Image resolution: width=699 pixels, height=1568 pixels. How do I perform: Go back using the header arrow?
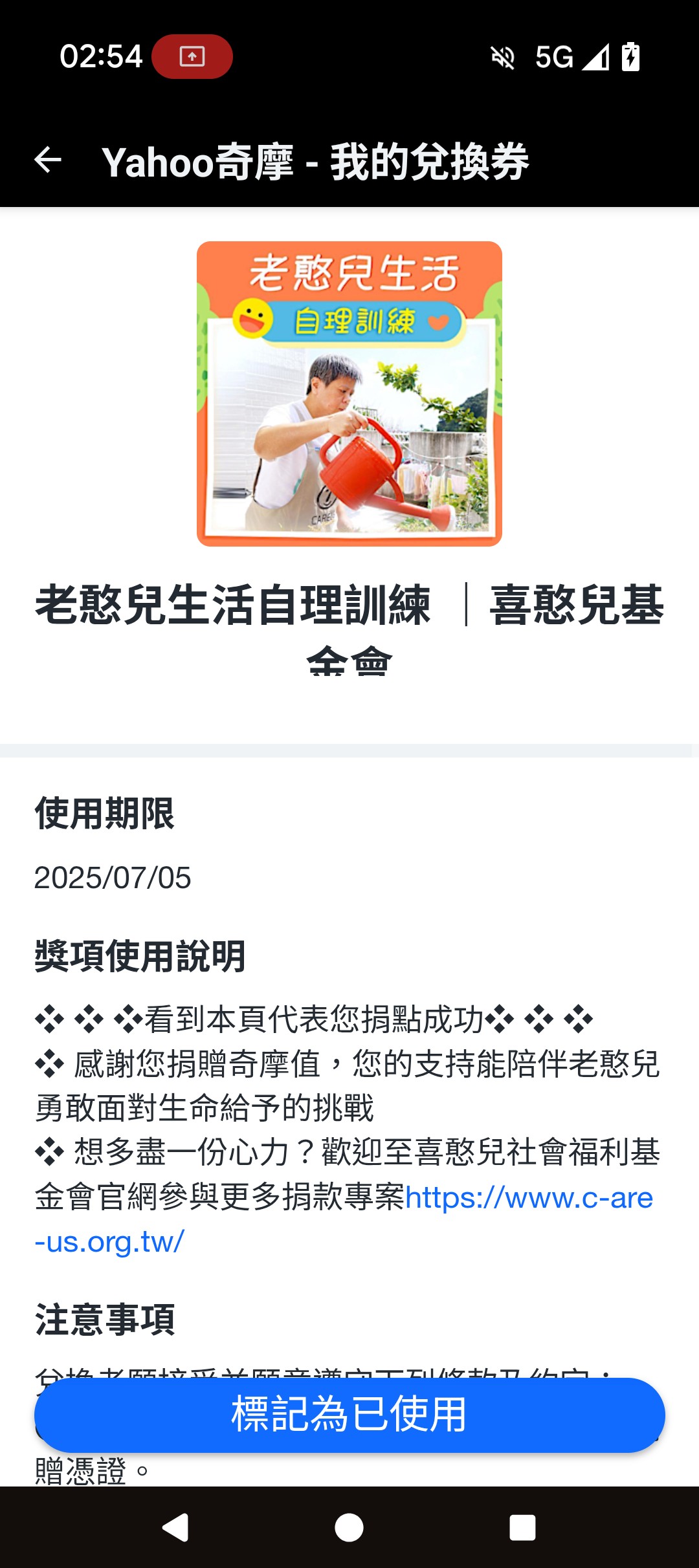48,160
